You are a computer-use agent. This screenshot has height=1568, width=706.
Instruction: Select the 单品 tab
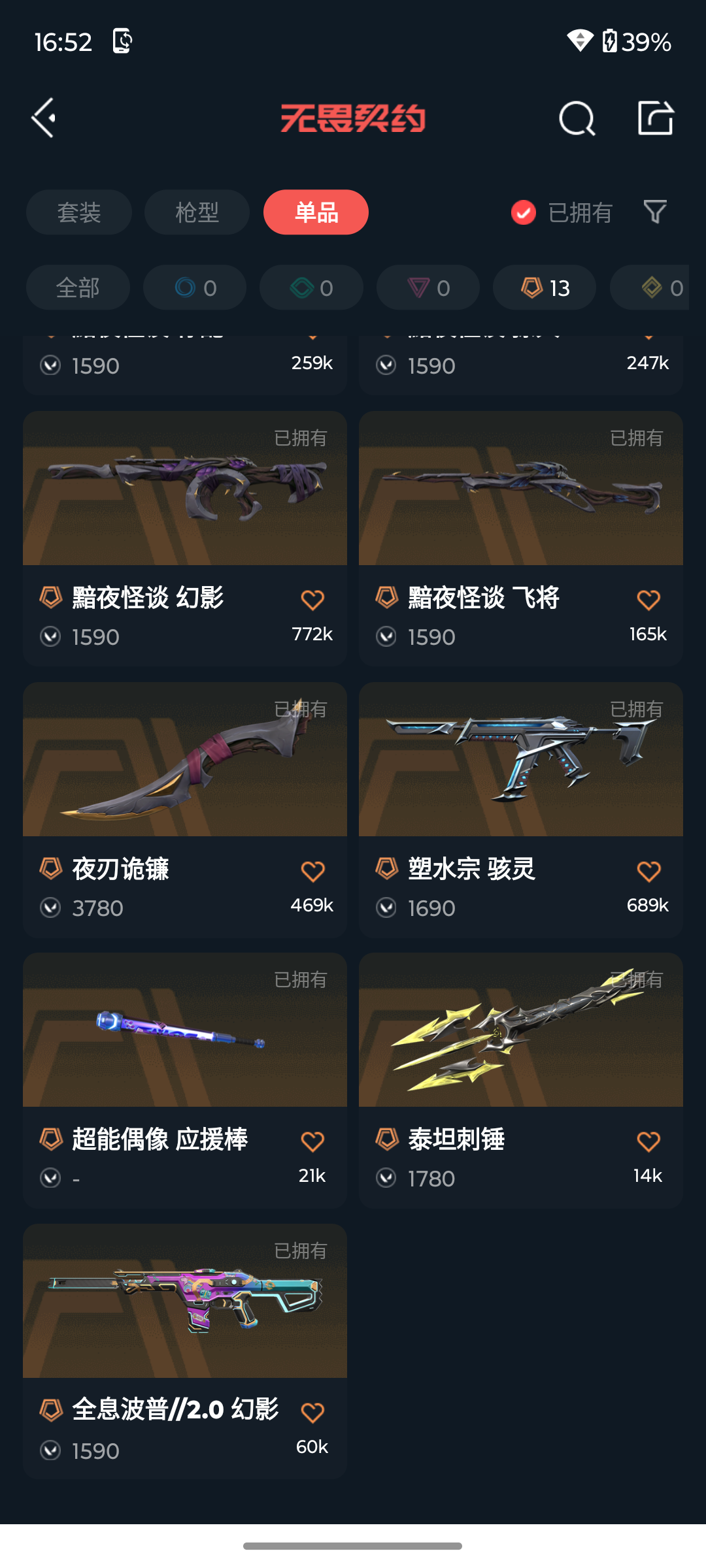316,212
